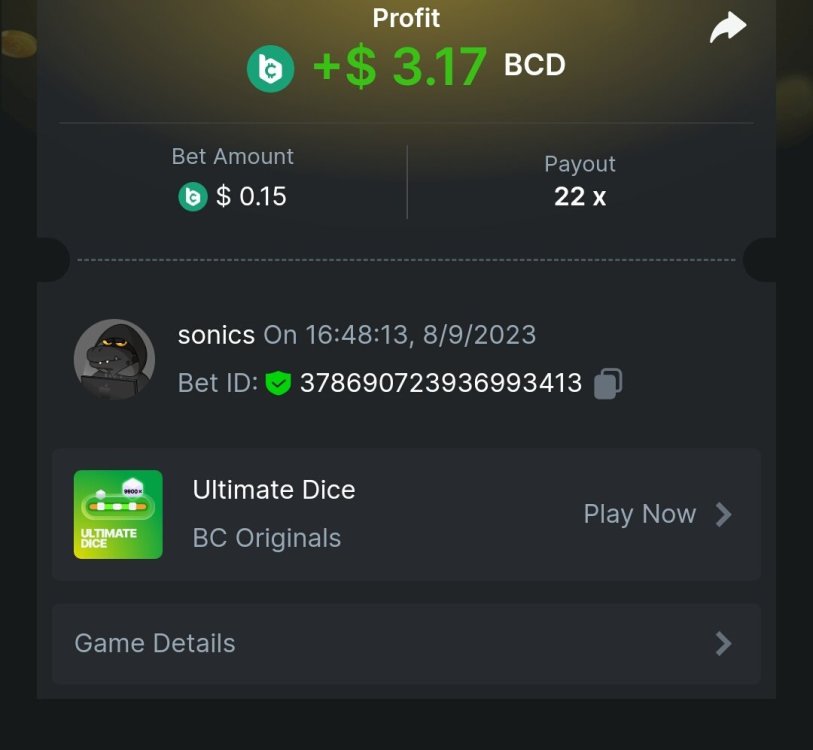Expand the Game Details row
The image size is (813, 750).
point(406,643)
